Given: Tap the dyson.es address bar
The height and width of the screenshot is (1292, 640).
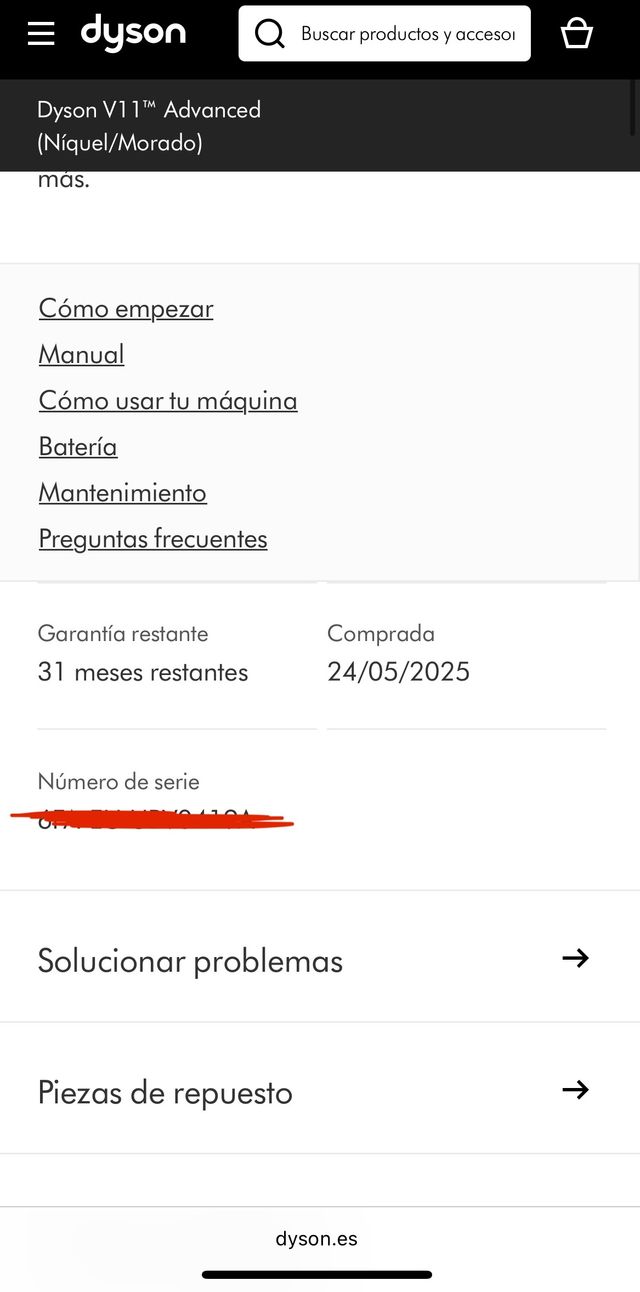Looking at the screenshot, I should 316,1238.
